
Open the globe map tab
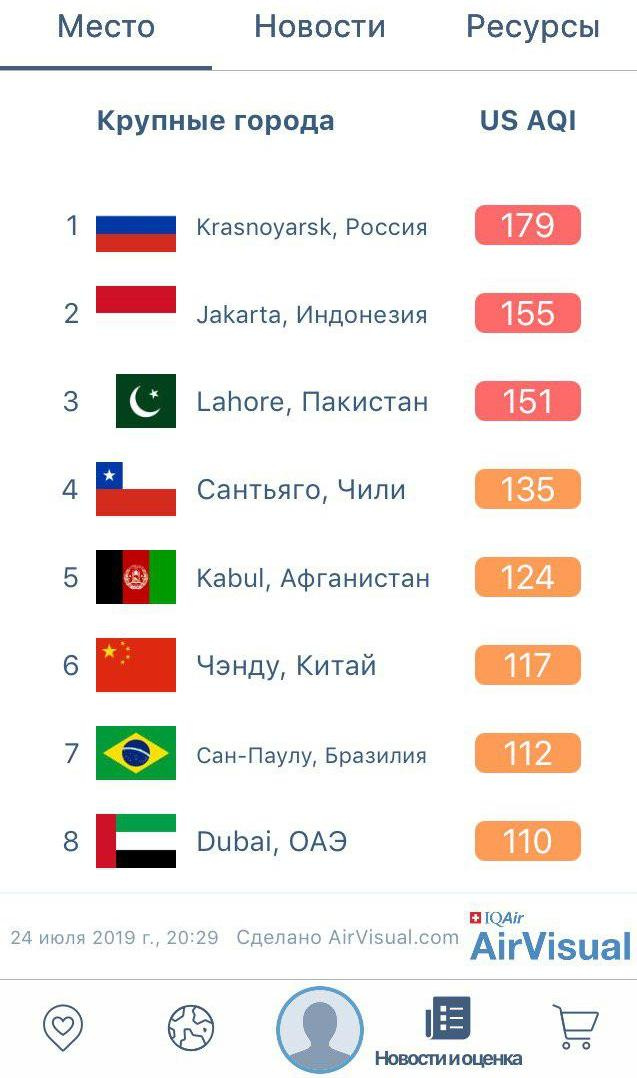point(190,1028)
